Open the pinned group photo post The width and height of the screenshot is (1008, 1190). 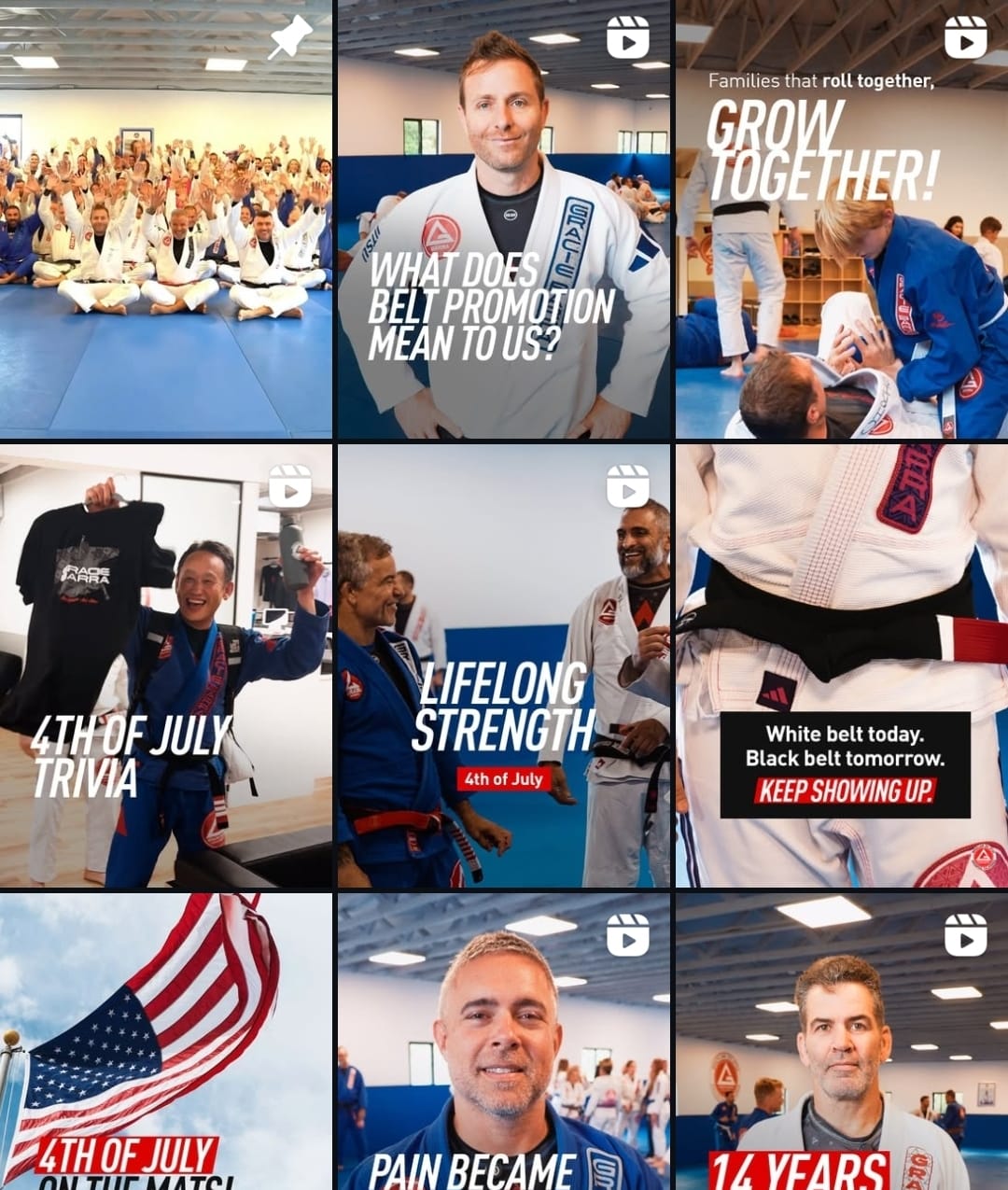click(166, 219)
